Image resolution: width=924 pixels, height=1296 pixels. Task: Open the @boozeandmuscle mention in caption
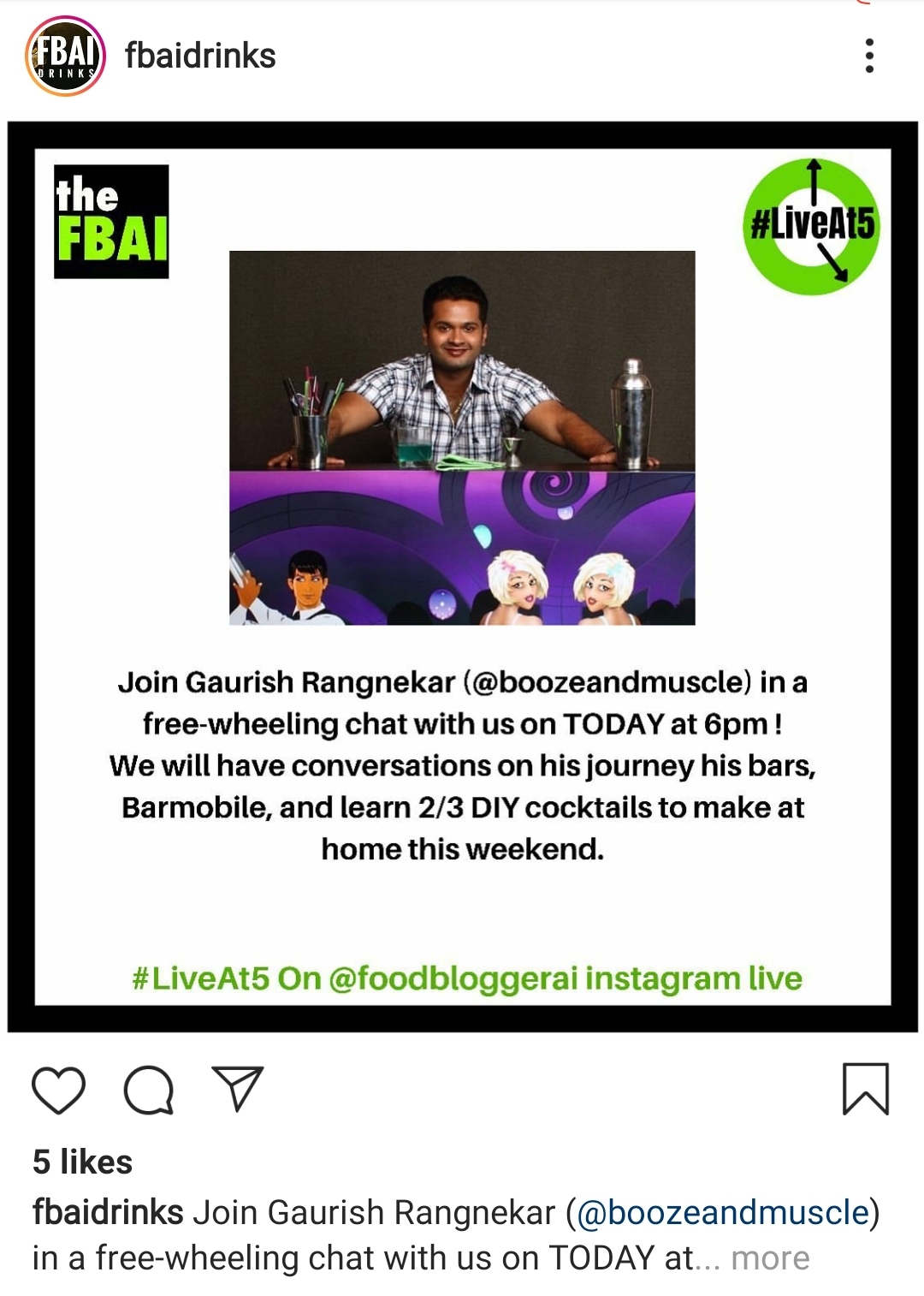pyautogui.click(x=723, y=1212)
